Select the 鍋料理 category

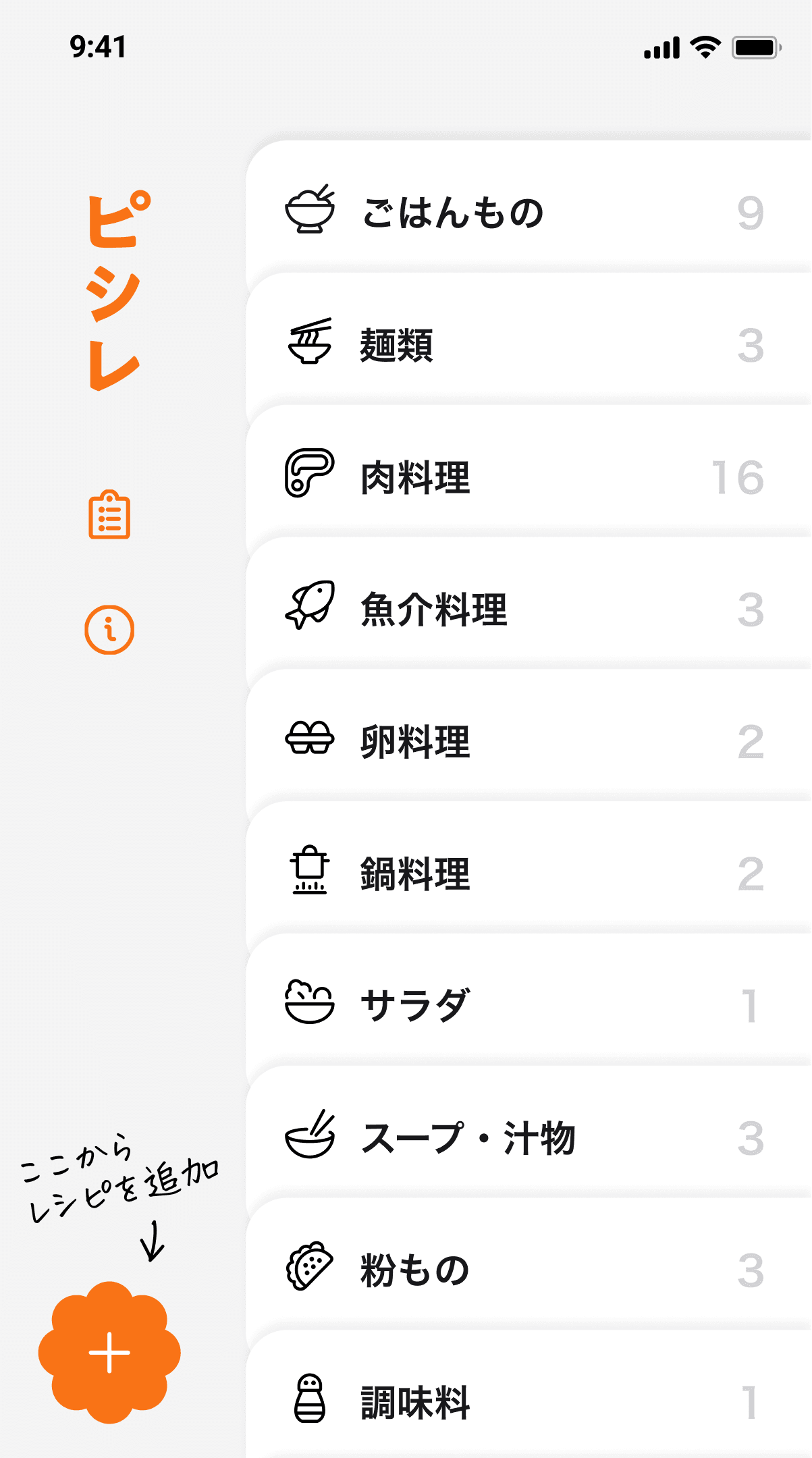[x=526, y=873]
